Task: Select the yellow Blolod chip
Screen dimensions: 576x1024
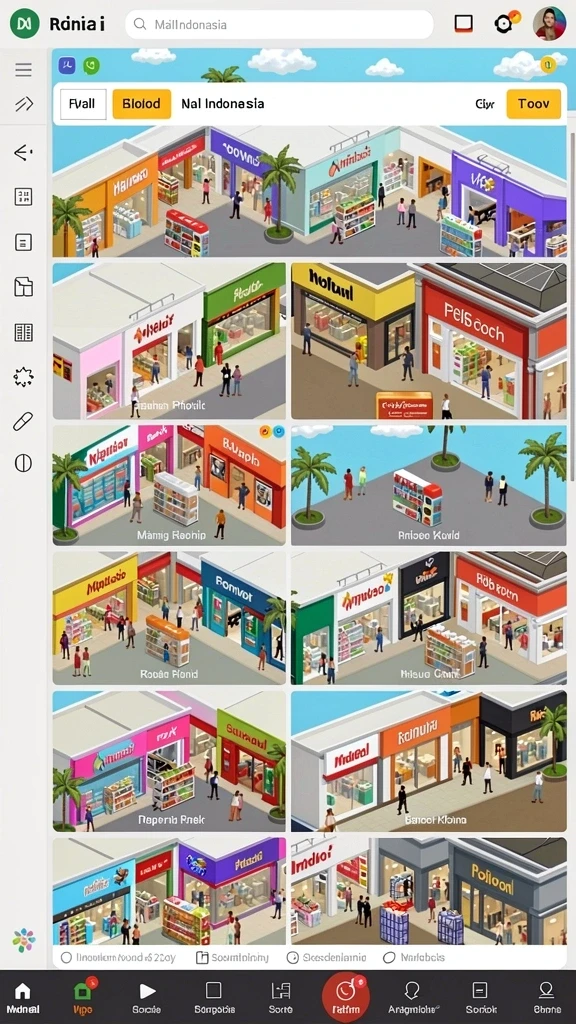Action: pos(142,104)
